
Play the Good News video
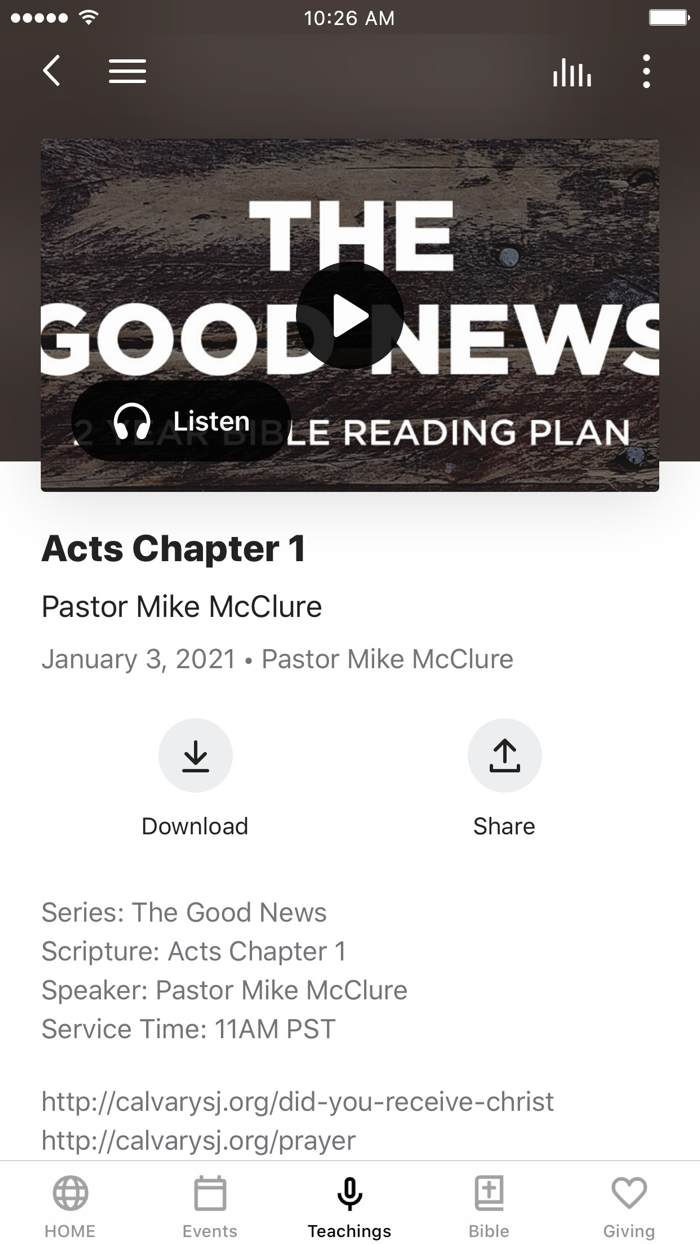[x=350, y=316]
